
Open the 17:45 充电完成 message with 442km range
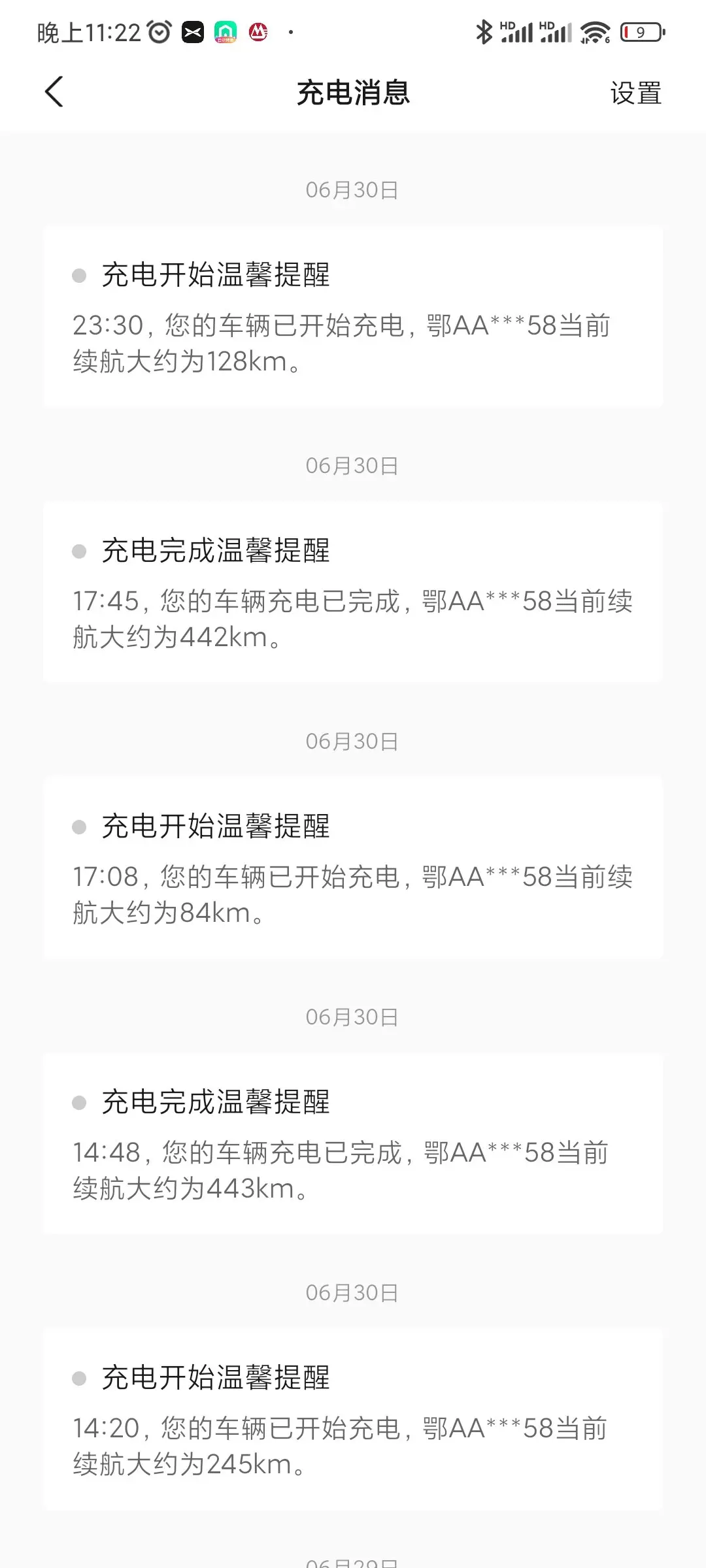[353, 593]
